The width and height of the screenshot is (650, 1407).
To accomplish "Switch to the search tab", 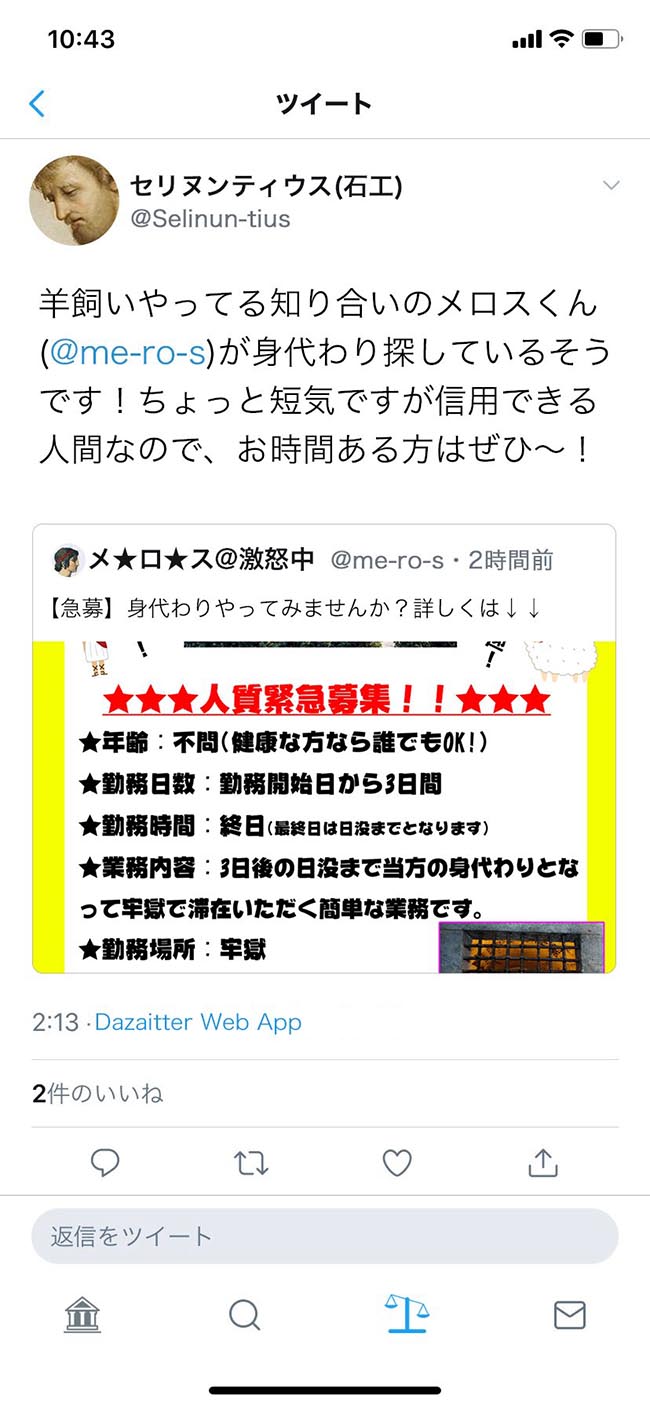I will coord(244,1316).
